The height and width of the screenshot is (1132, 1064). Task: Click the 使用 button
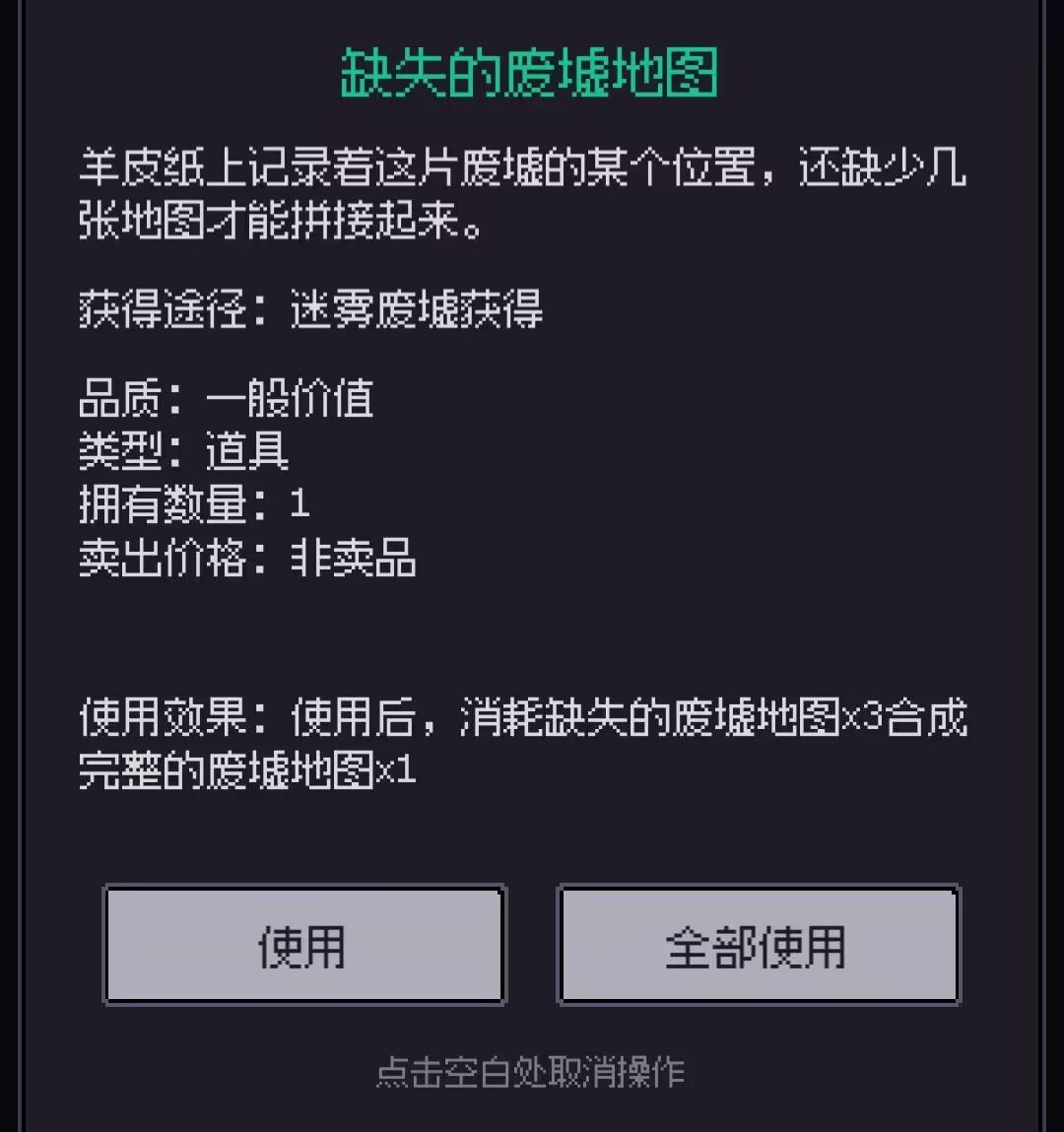[x=305, y=946]
